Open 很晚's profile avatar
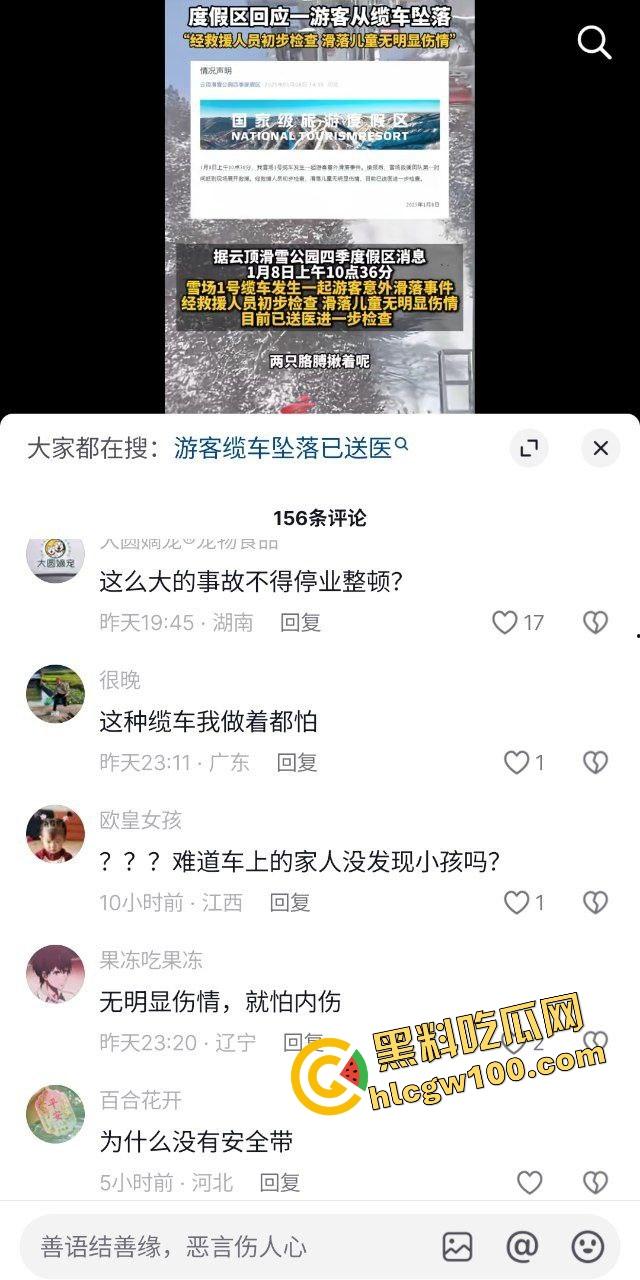Viewport: 640px width, 1280px height. point(55,694)
